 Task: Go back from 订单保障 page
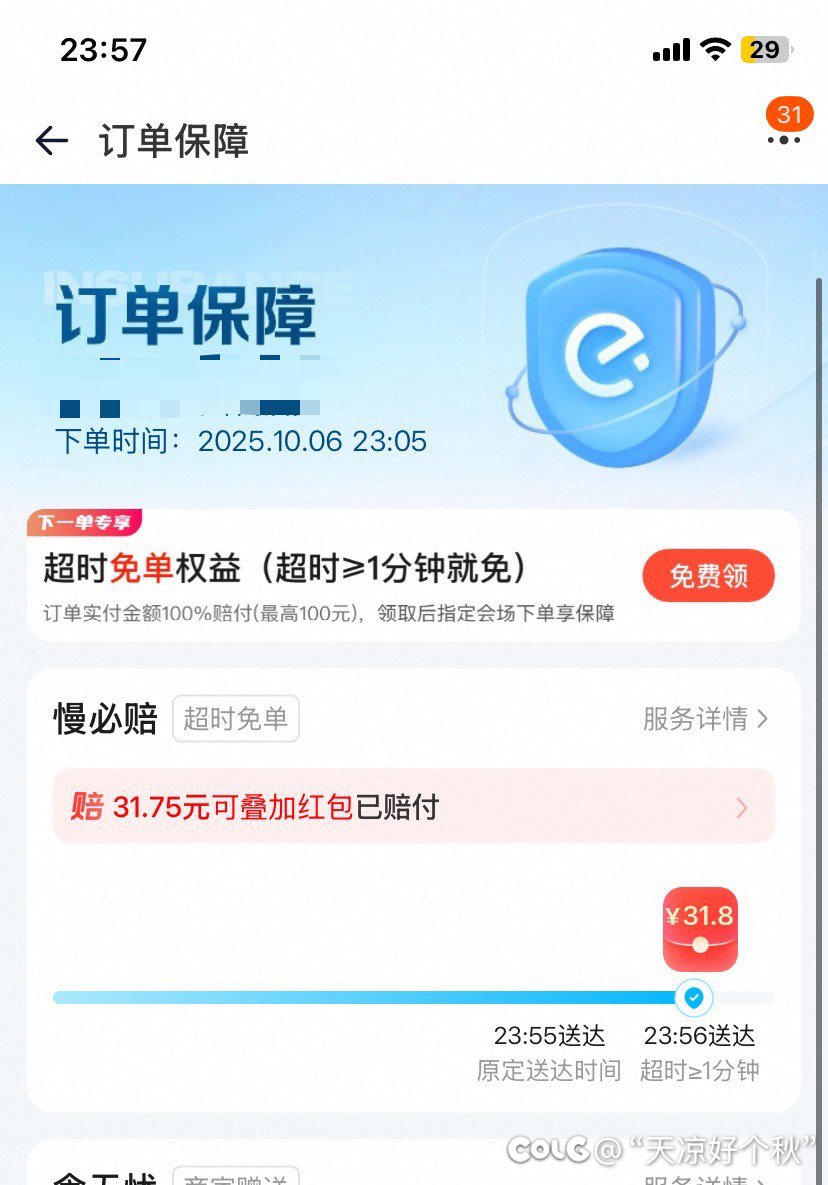[x=51, y=142]
